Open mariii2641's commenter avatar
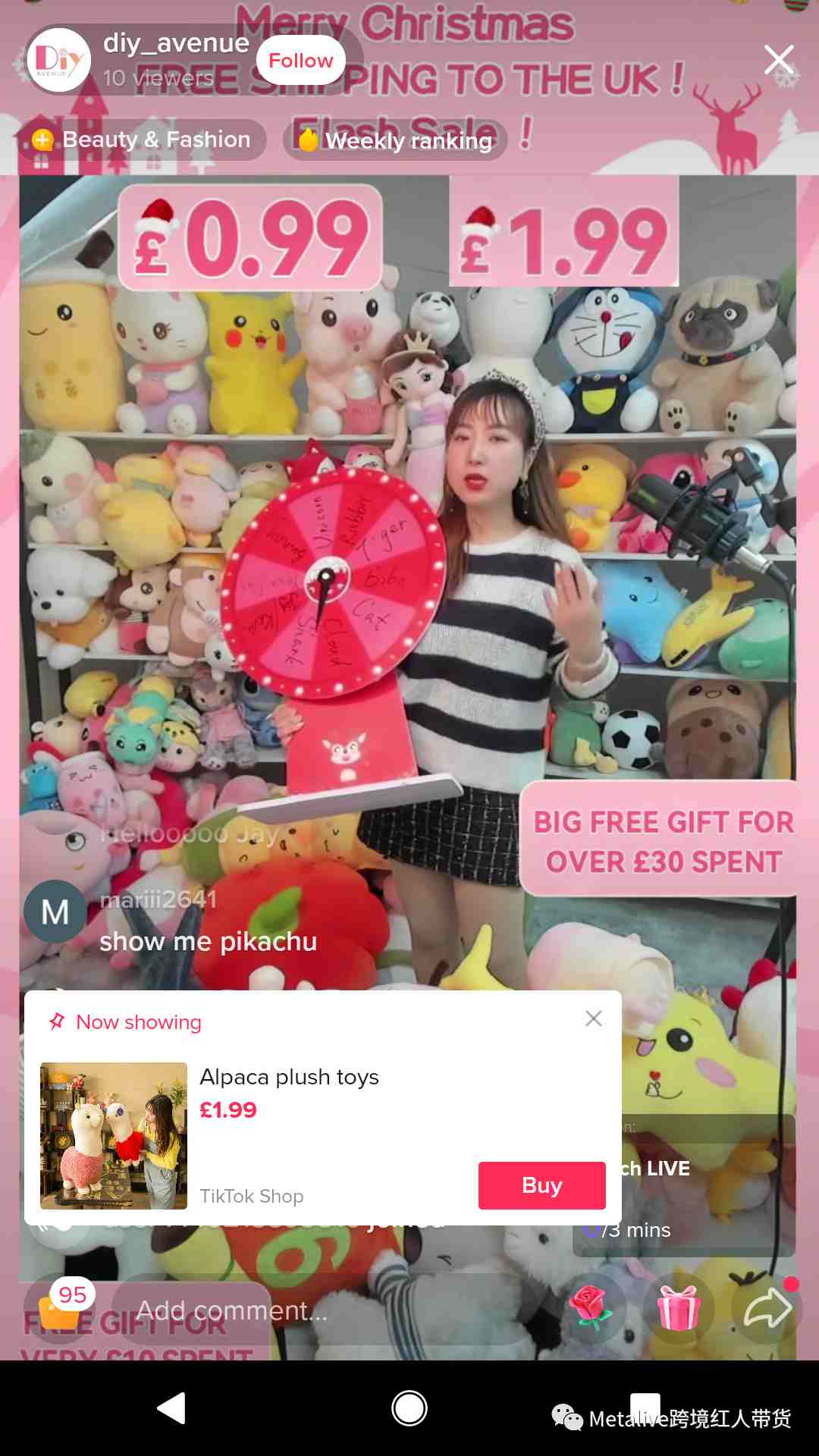This screenshot has width=819, height=1456. point(55,912)
